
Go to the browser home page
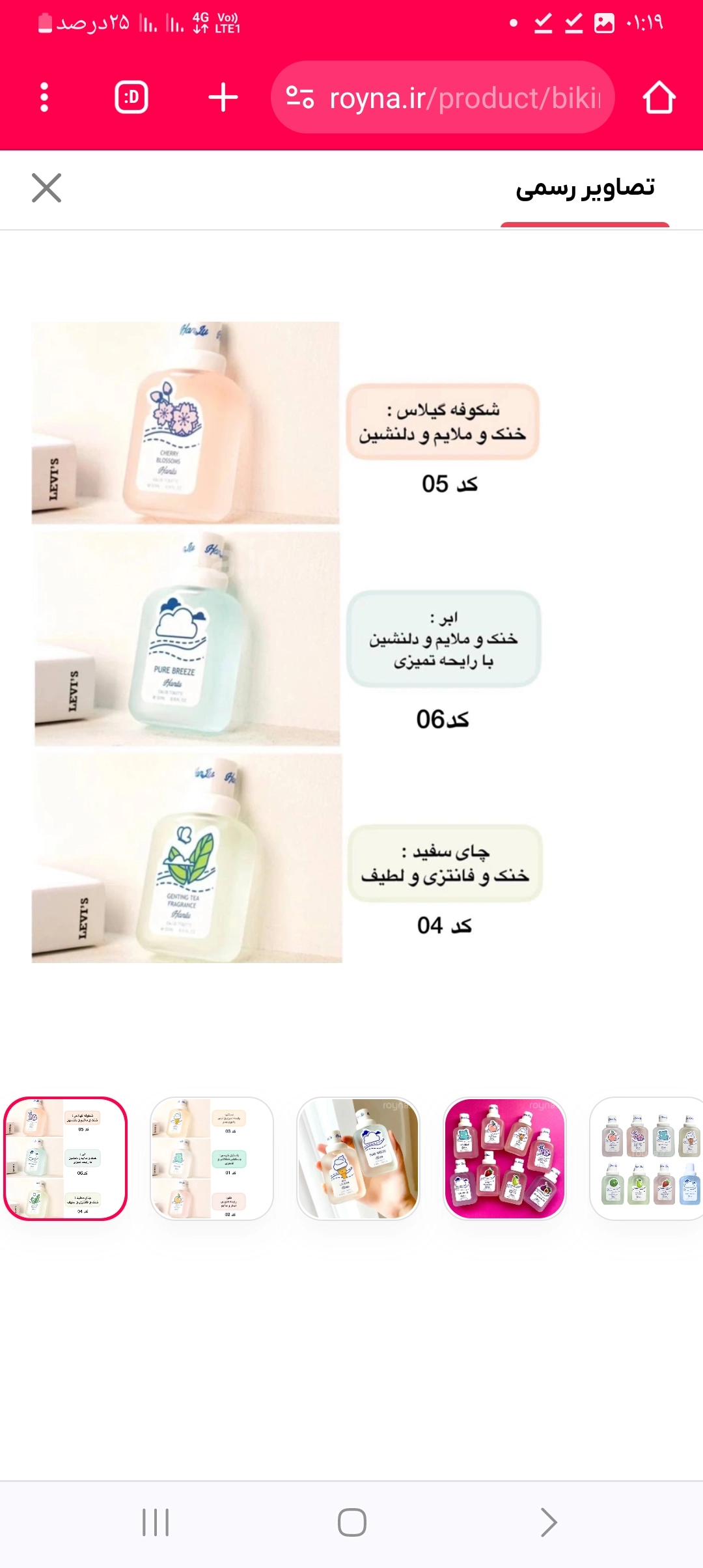click(659, 97)
